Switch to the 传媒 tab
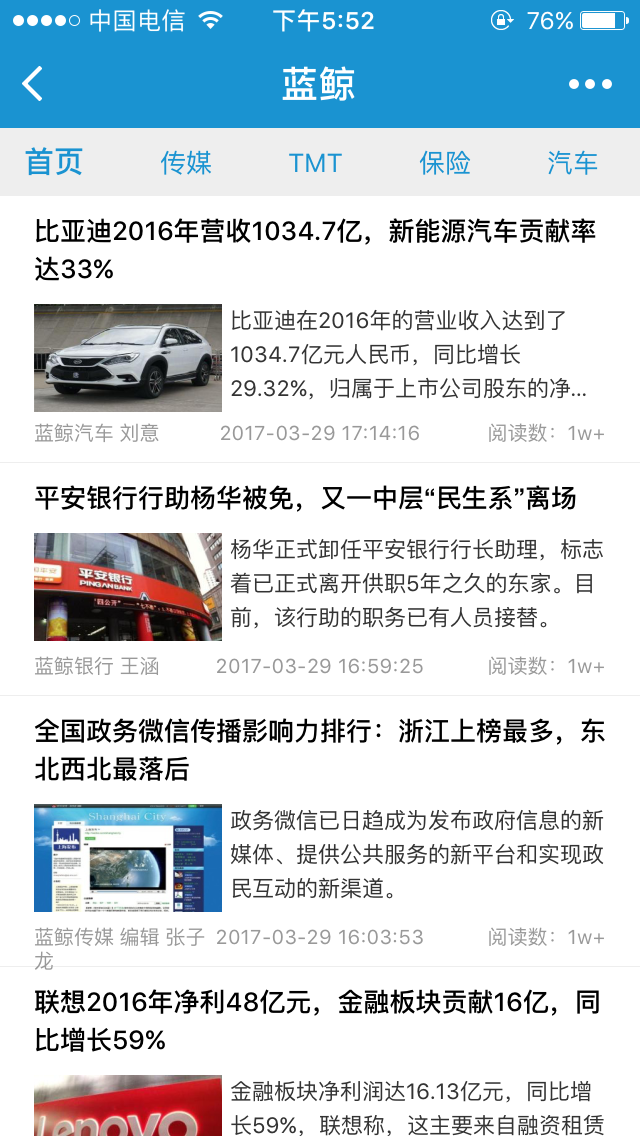 point(186,163)
